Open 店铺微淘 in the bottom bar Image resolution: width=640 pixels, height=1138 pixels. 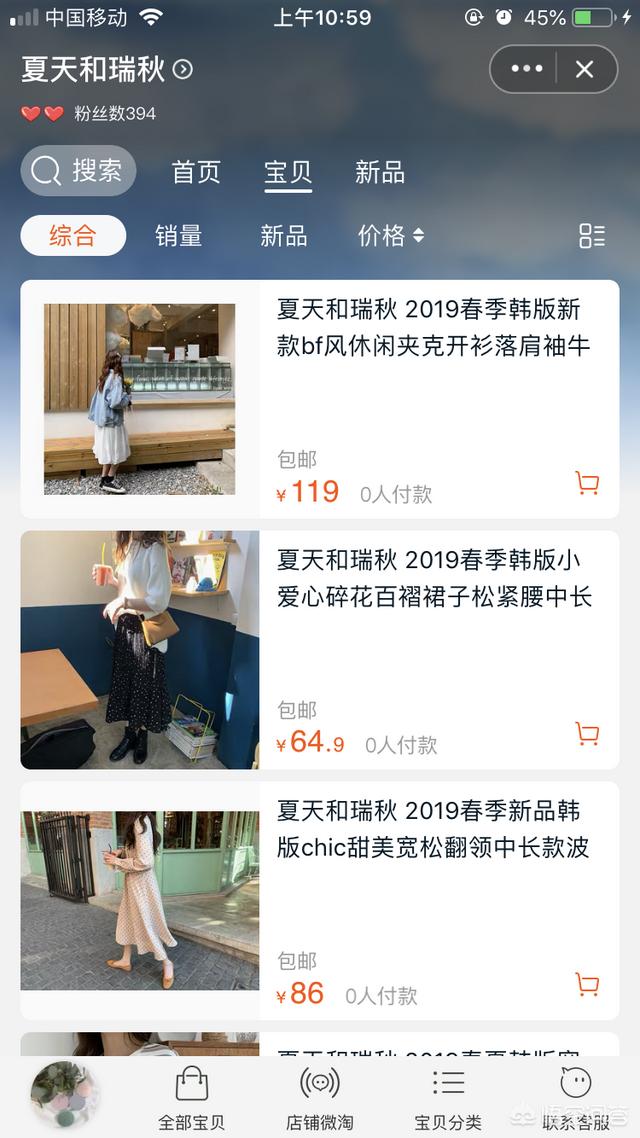[x=320, y=1098]
